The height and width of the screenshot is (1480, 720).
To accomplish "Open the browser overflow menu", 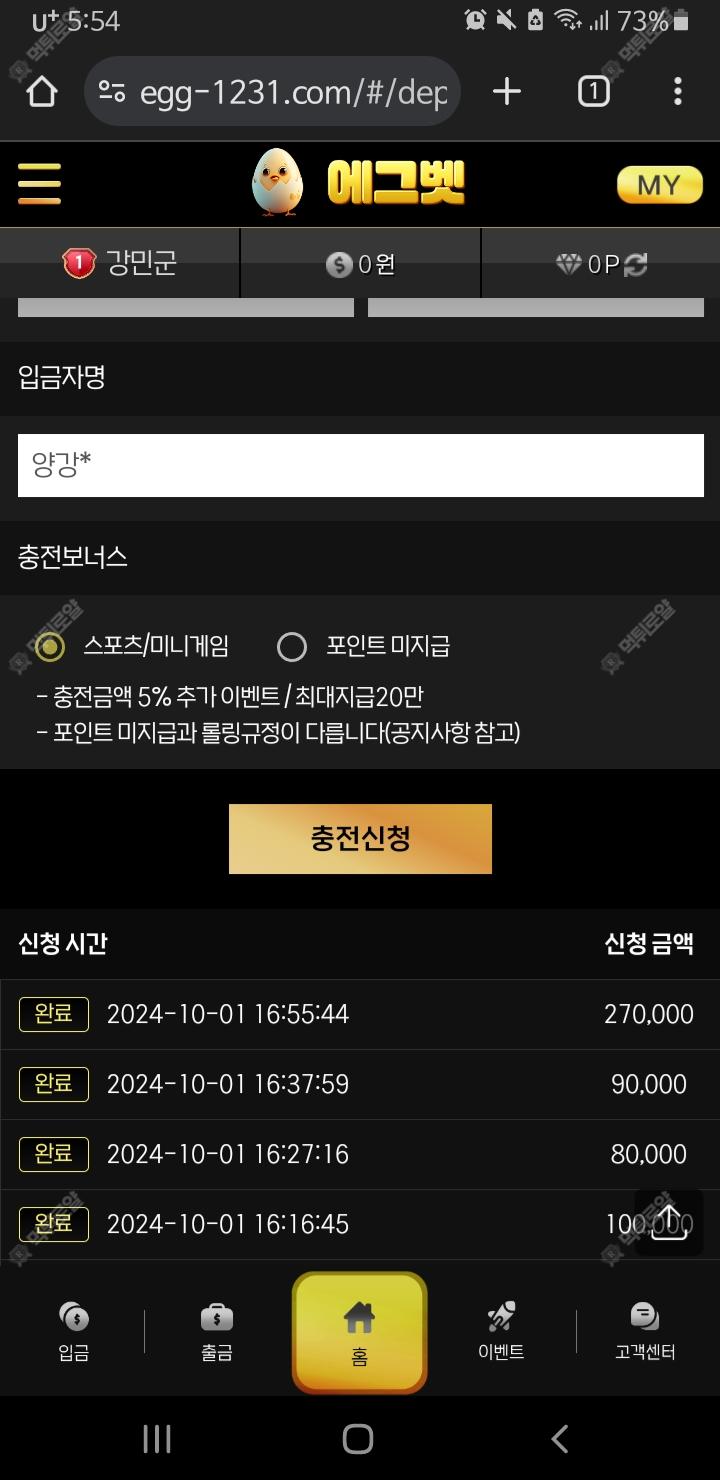I will (x=677, y=92).
